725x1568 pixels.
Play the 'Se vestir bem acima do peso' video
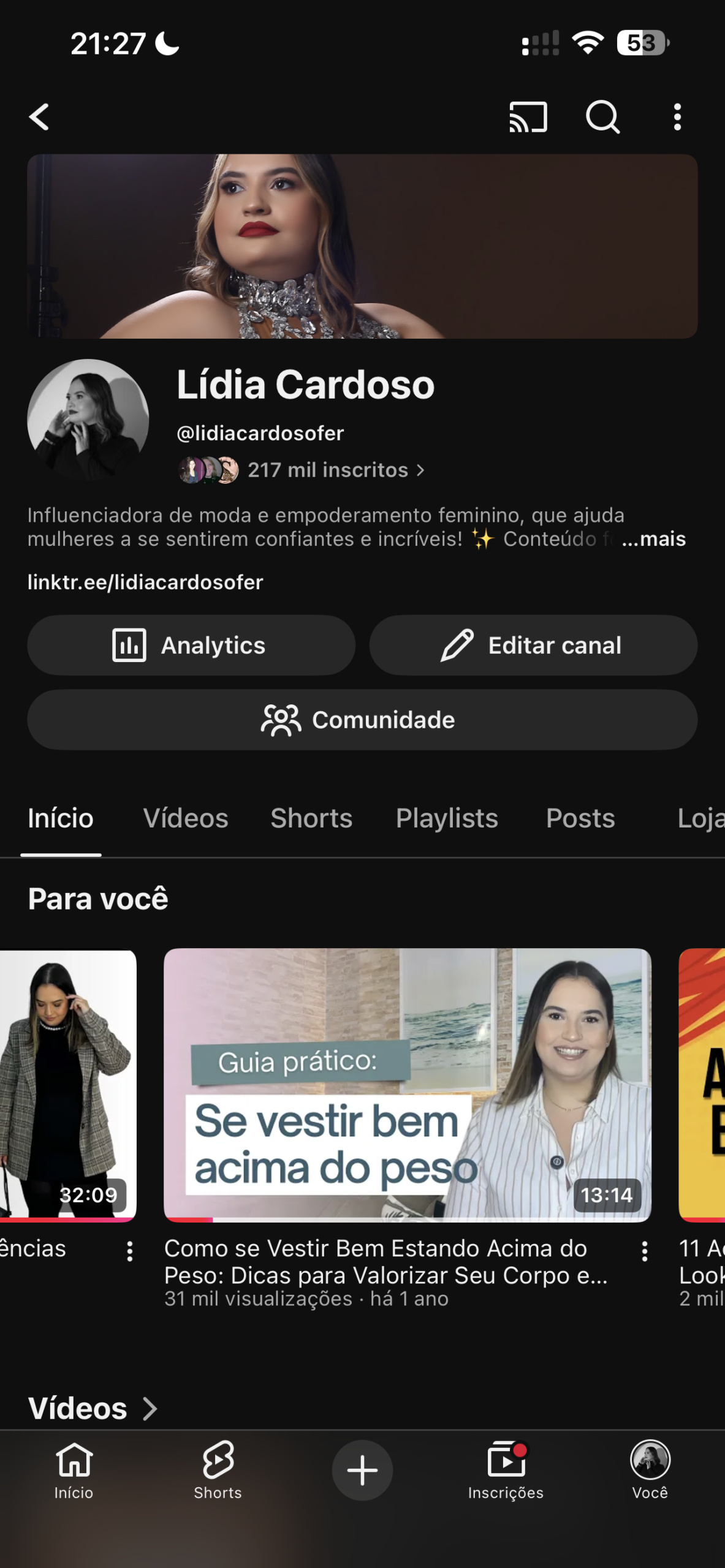(x=407, y=1084)
